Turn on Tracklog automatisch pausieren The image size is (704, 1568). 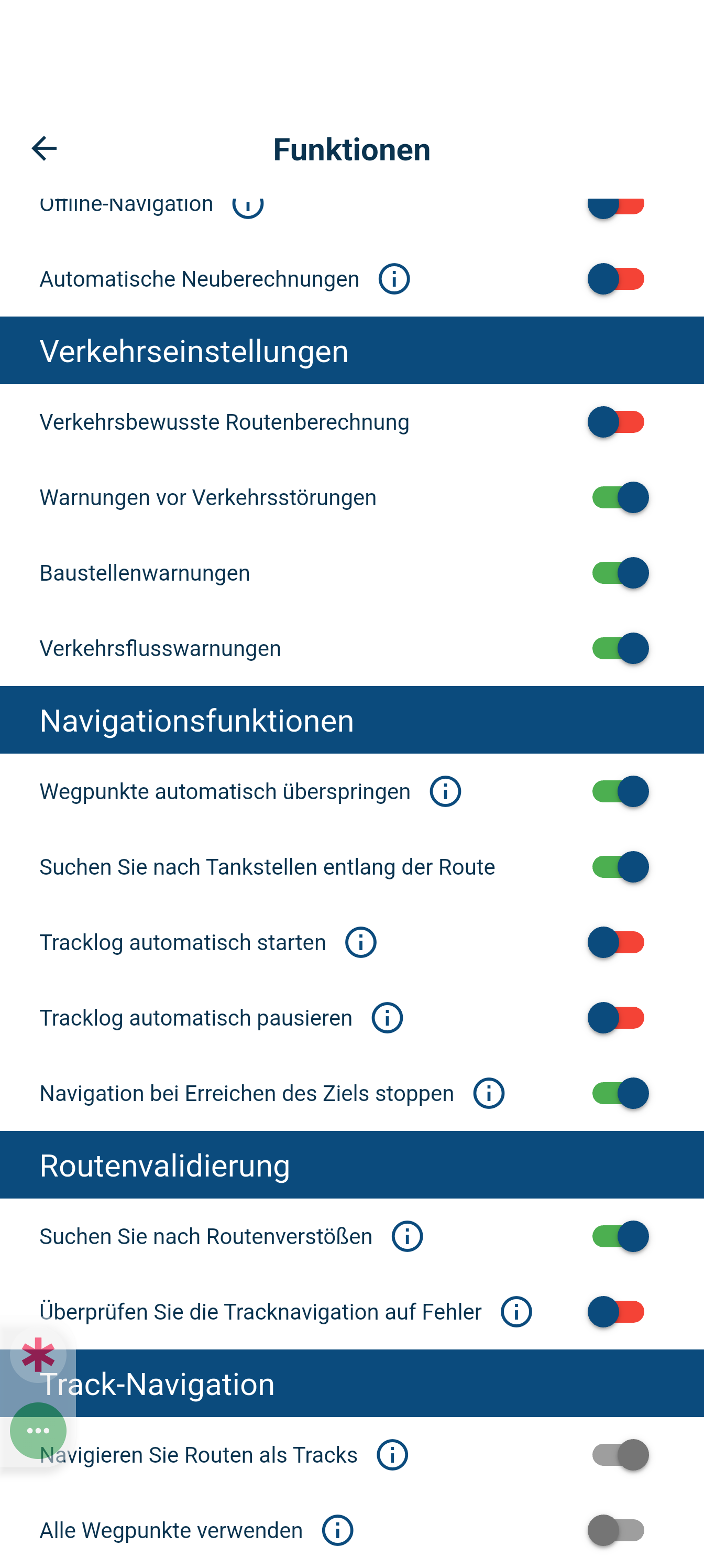[x=617, y=1018]
